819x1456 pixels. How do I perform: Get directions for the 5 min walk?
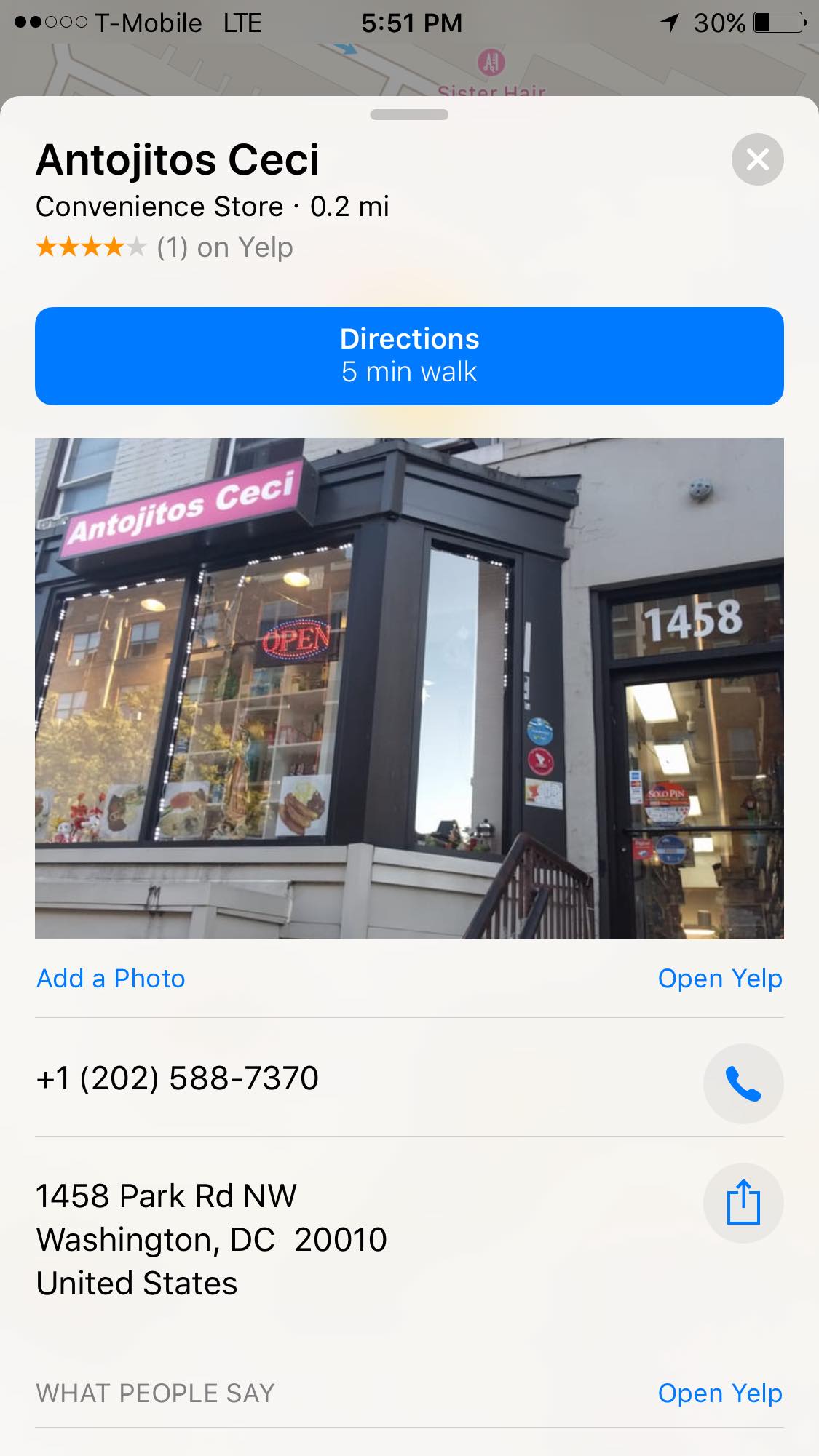point(409,356)
